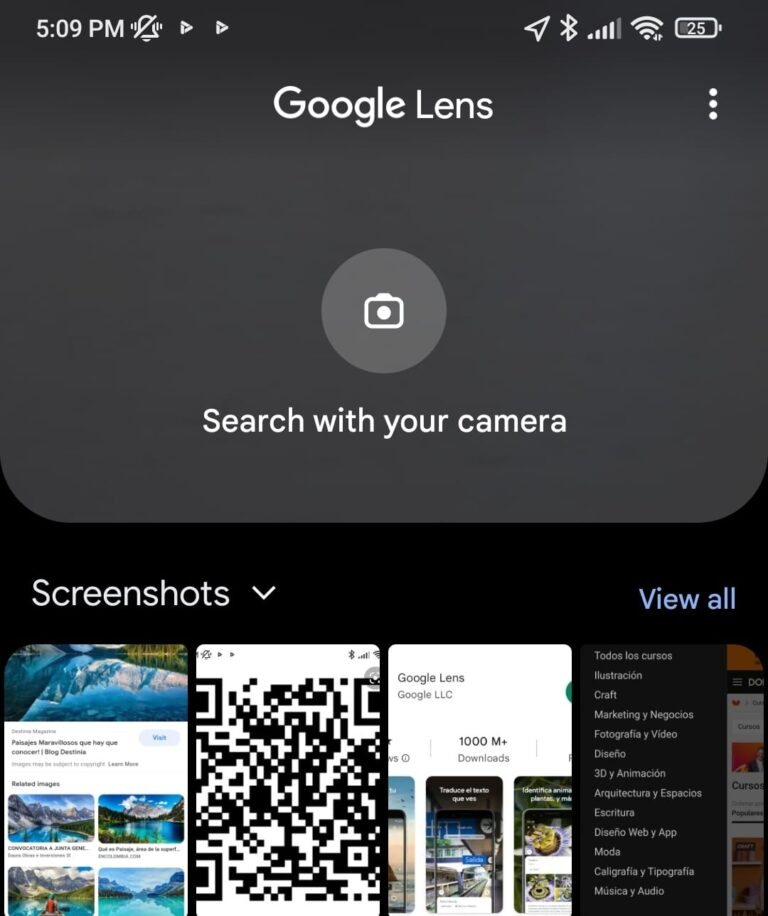Open the camera to search with Google Lens
This screenshot has height=916, width=768.
383,310
